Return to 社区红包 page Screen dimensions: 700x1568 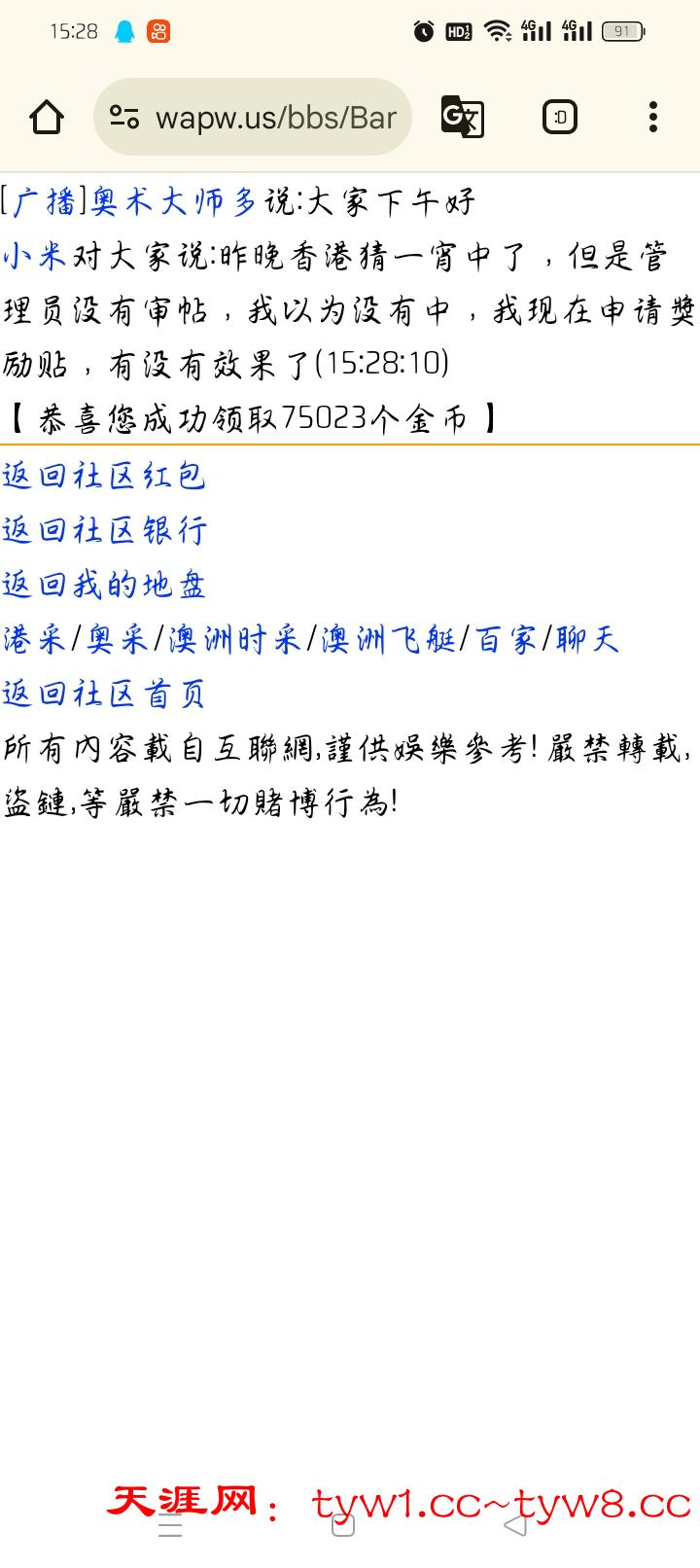104,476
